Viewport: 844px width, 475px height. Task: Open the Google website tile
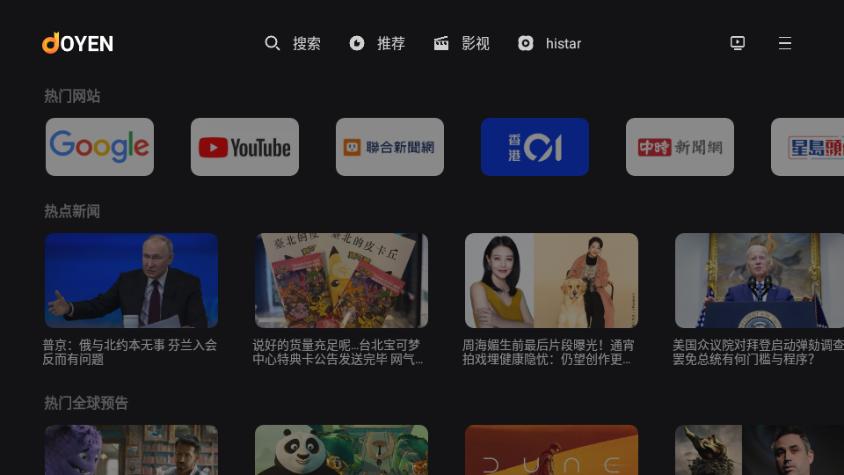(100, 147)
